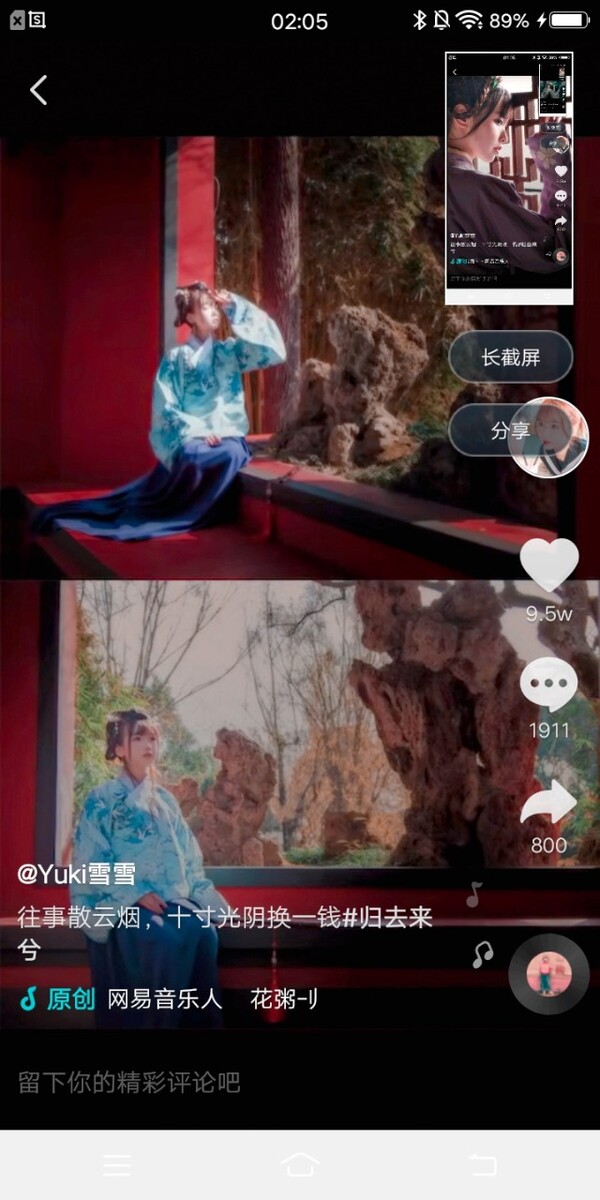Open the creator's round avatar
This screenshot has width=600, height=1200.
click(x=548, y=438)
